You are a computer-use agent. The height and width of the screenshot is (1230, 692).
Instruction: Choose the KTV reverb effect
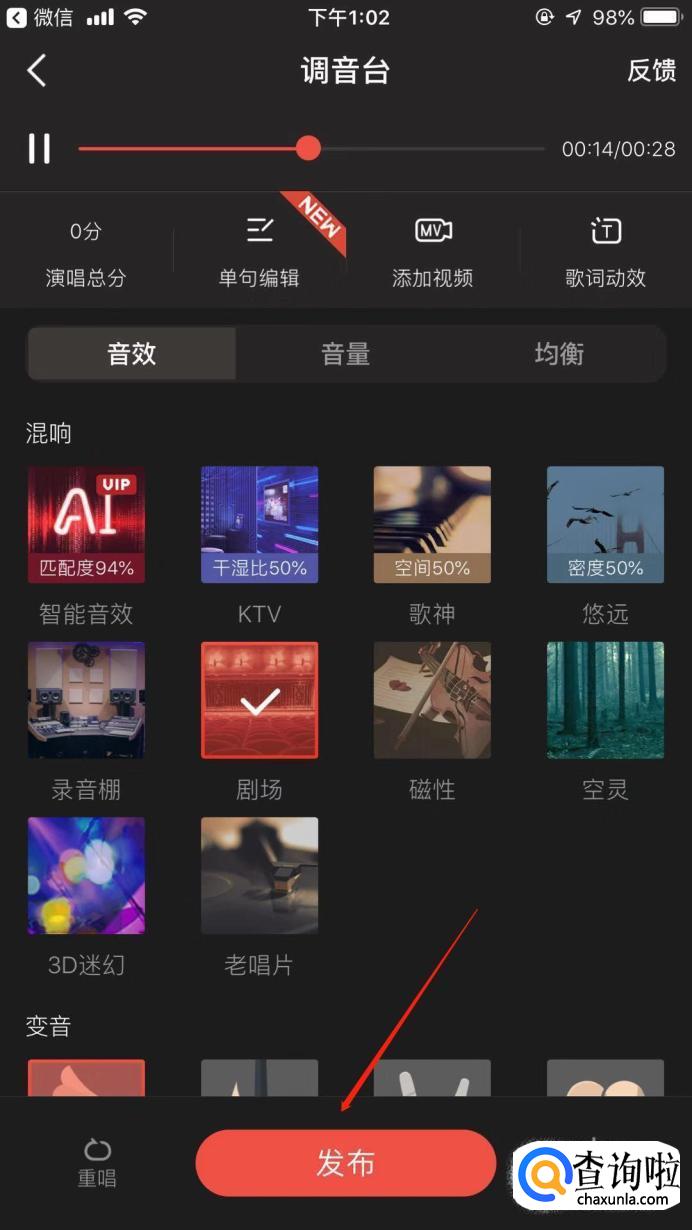[259, 525]
